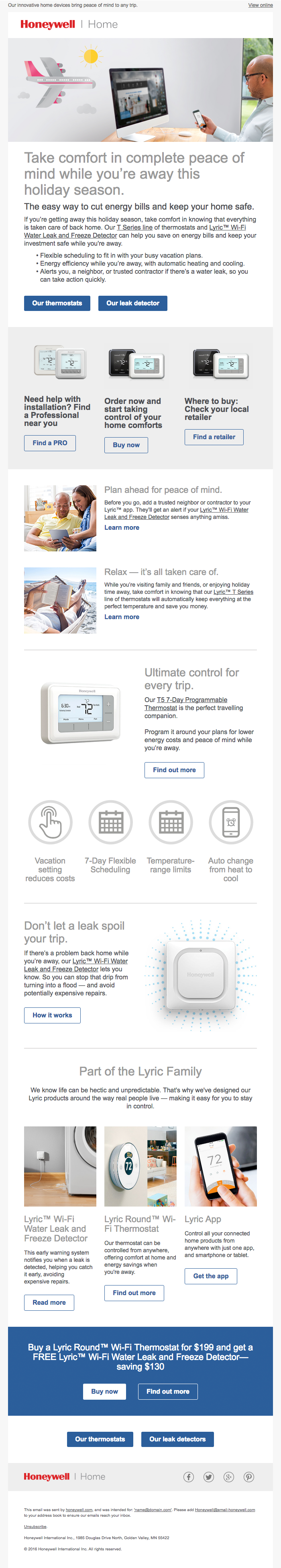Tap Find a PRO button
This screenshot has width=281, height=1568.
click(x=50, y=442)
